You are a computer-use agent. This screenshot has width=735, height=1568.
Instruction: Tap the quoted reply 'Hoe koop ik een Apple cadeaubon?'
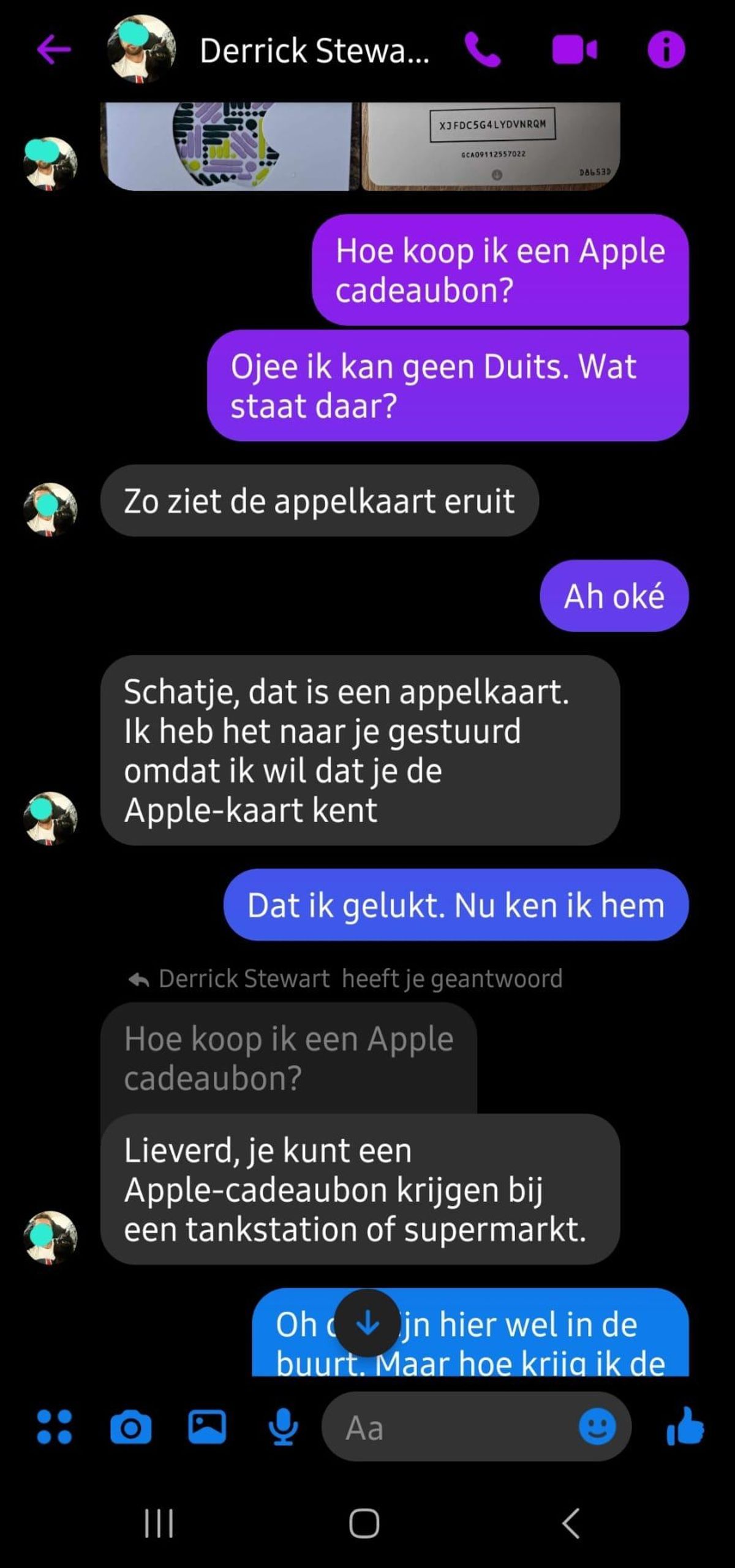coord(288,1058)
